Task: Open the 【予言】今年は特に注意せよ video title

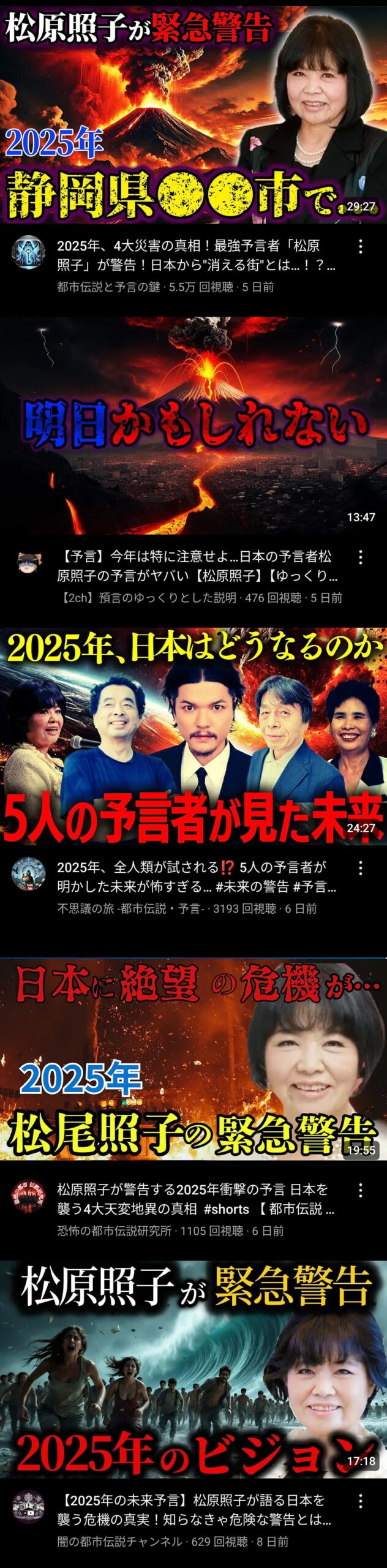Action: point(196,566)
